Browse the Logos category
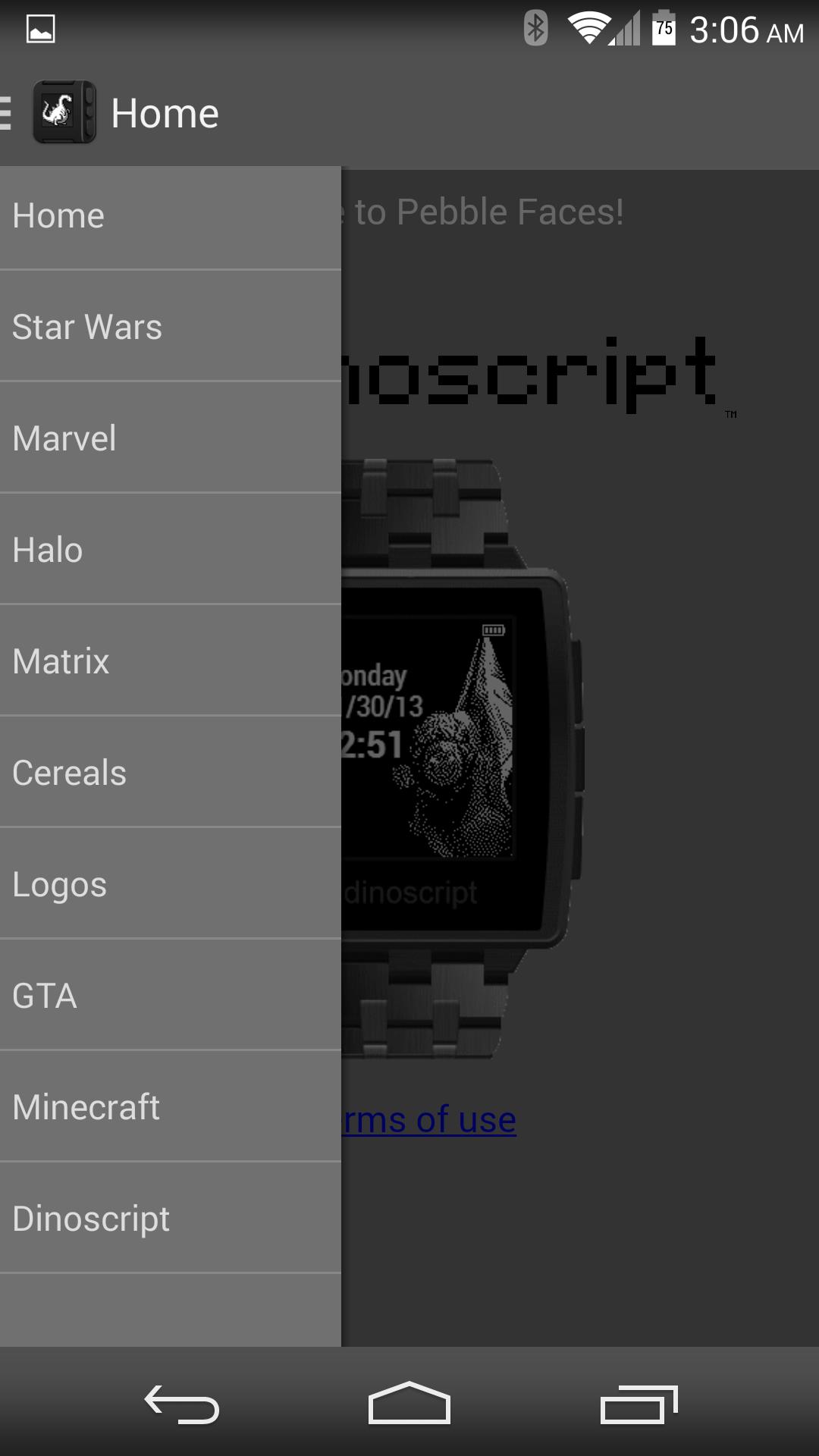The width and height of the screenshot is (819, 1456). [x=170, y=884]
